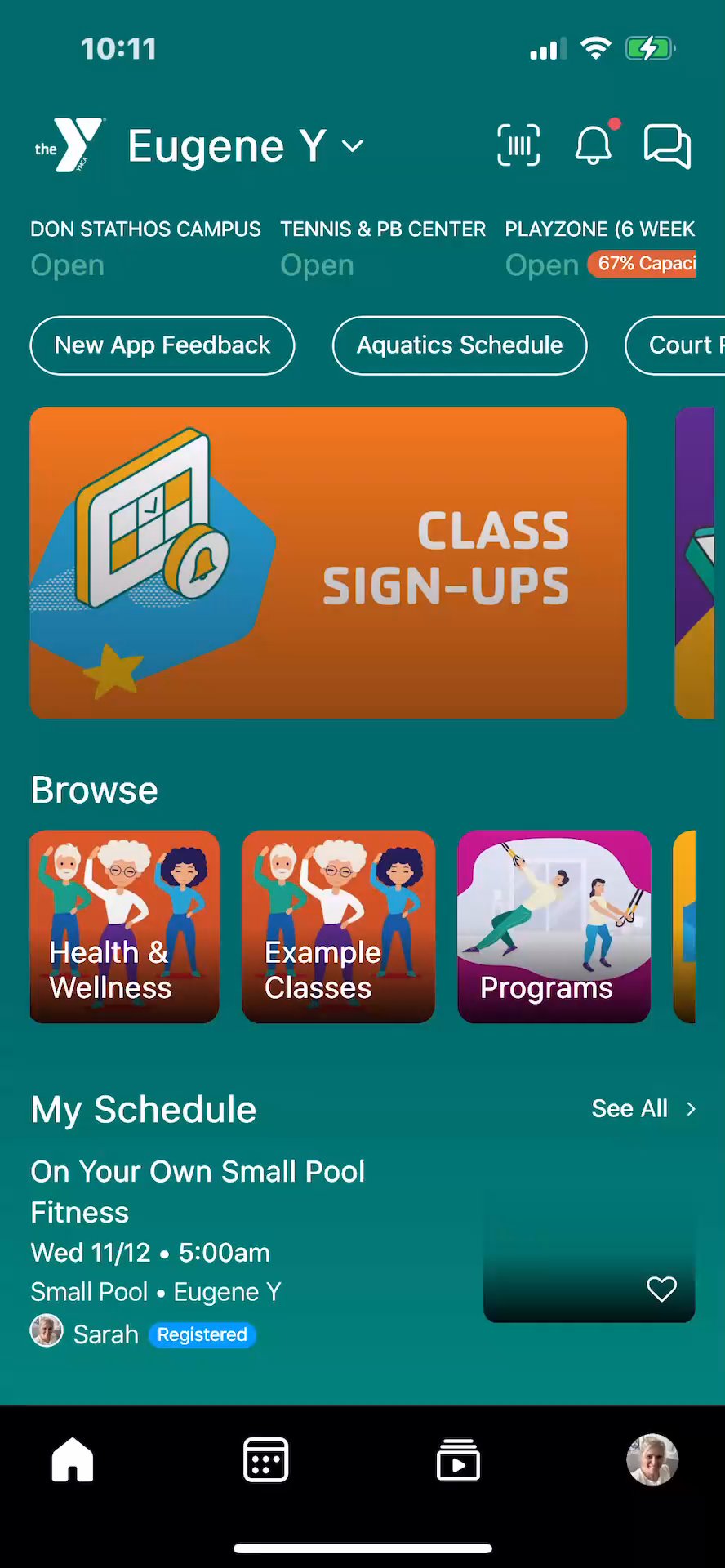Tap the New App Feedback chip
Viewport: 725px width, 1568px height.
(162, 345)
